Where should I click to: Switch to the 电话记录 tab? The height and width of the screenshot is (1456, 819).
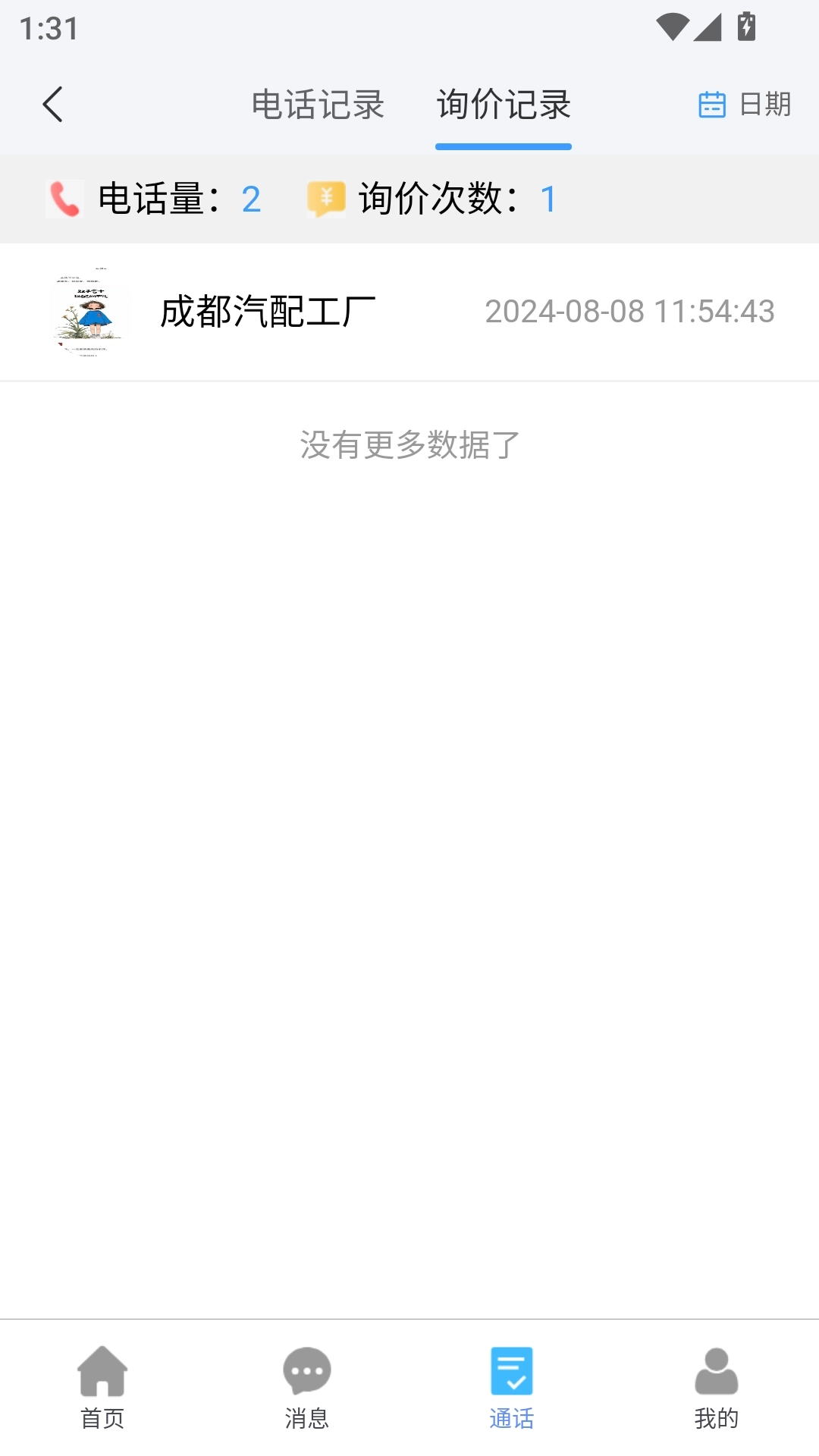[x=318, y=105]
